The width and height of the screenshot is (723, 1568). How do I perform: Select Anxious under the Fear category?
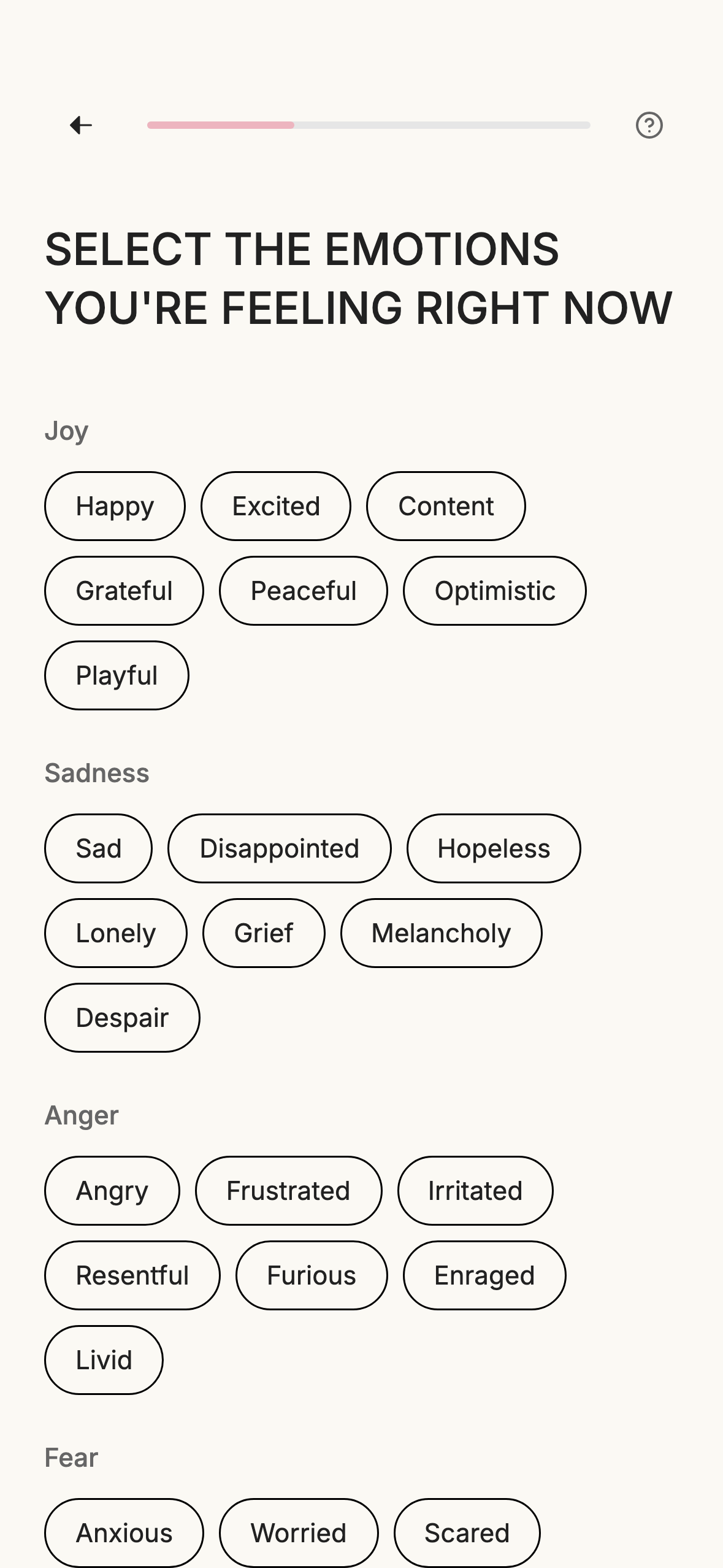(124, 1533)
